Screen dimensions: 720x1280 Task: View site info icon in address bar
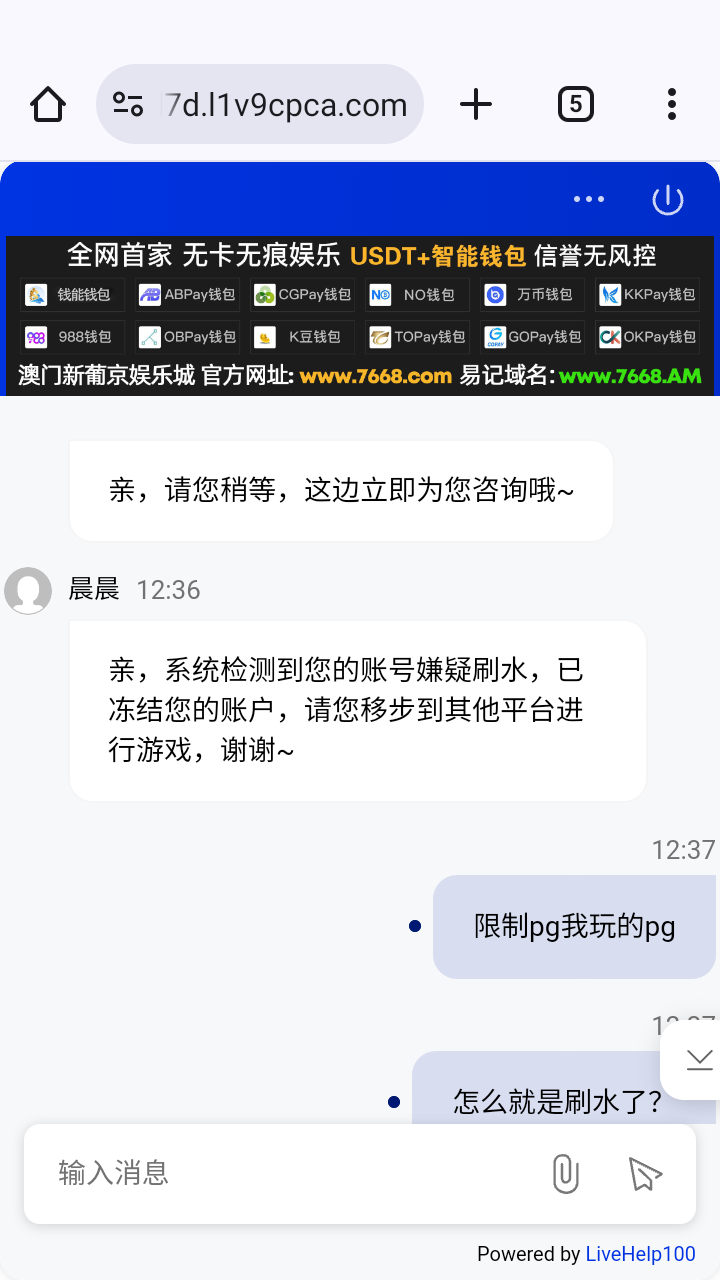pos(128,104)
